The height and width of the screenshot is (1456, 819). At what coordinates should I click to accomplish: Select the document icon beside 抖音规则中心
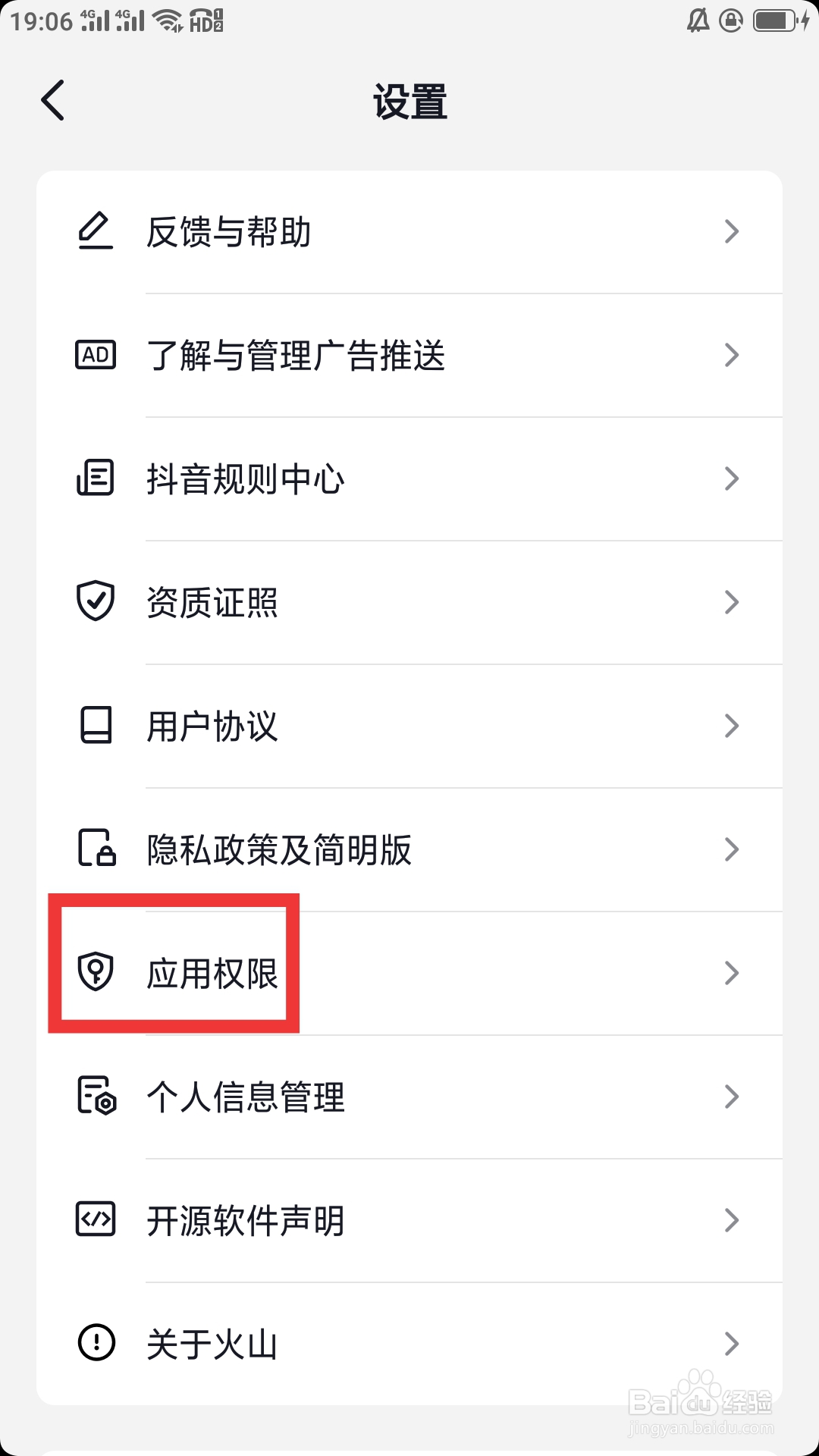(x=95, y=479)
